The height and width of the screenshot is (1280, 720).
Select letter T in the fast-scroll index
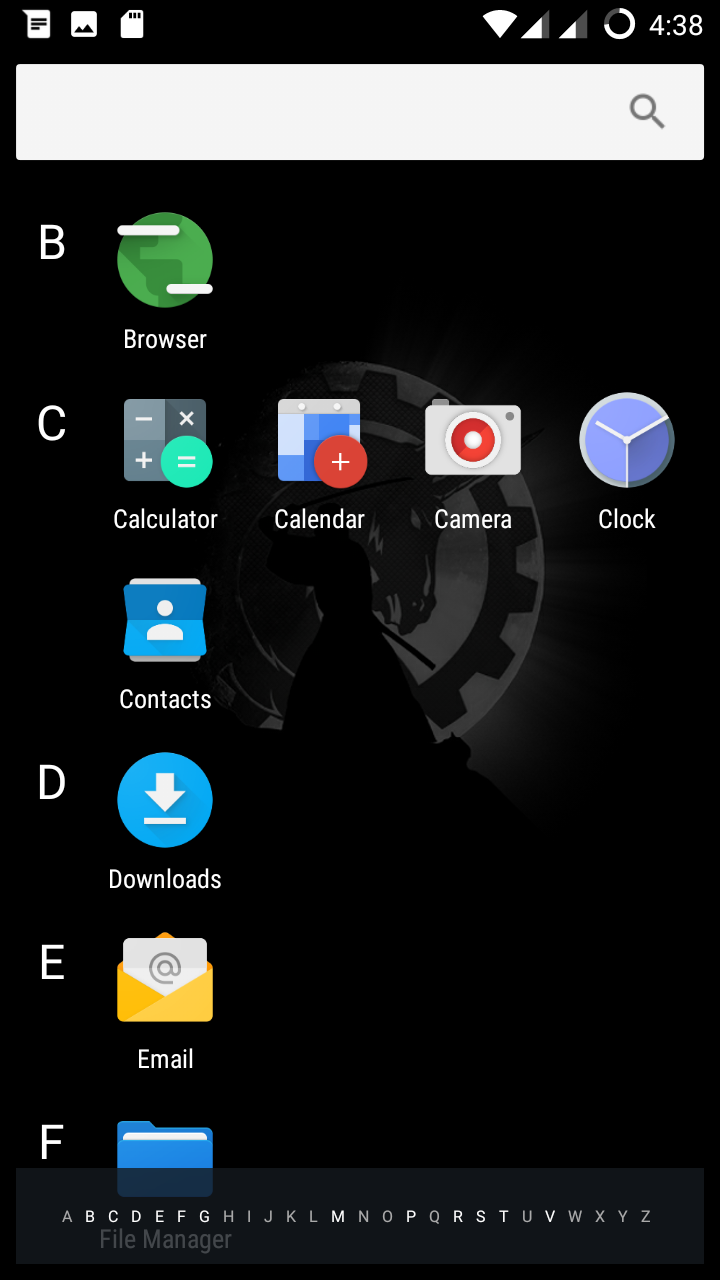[x=503, y=1216]
